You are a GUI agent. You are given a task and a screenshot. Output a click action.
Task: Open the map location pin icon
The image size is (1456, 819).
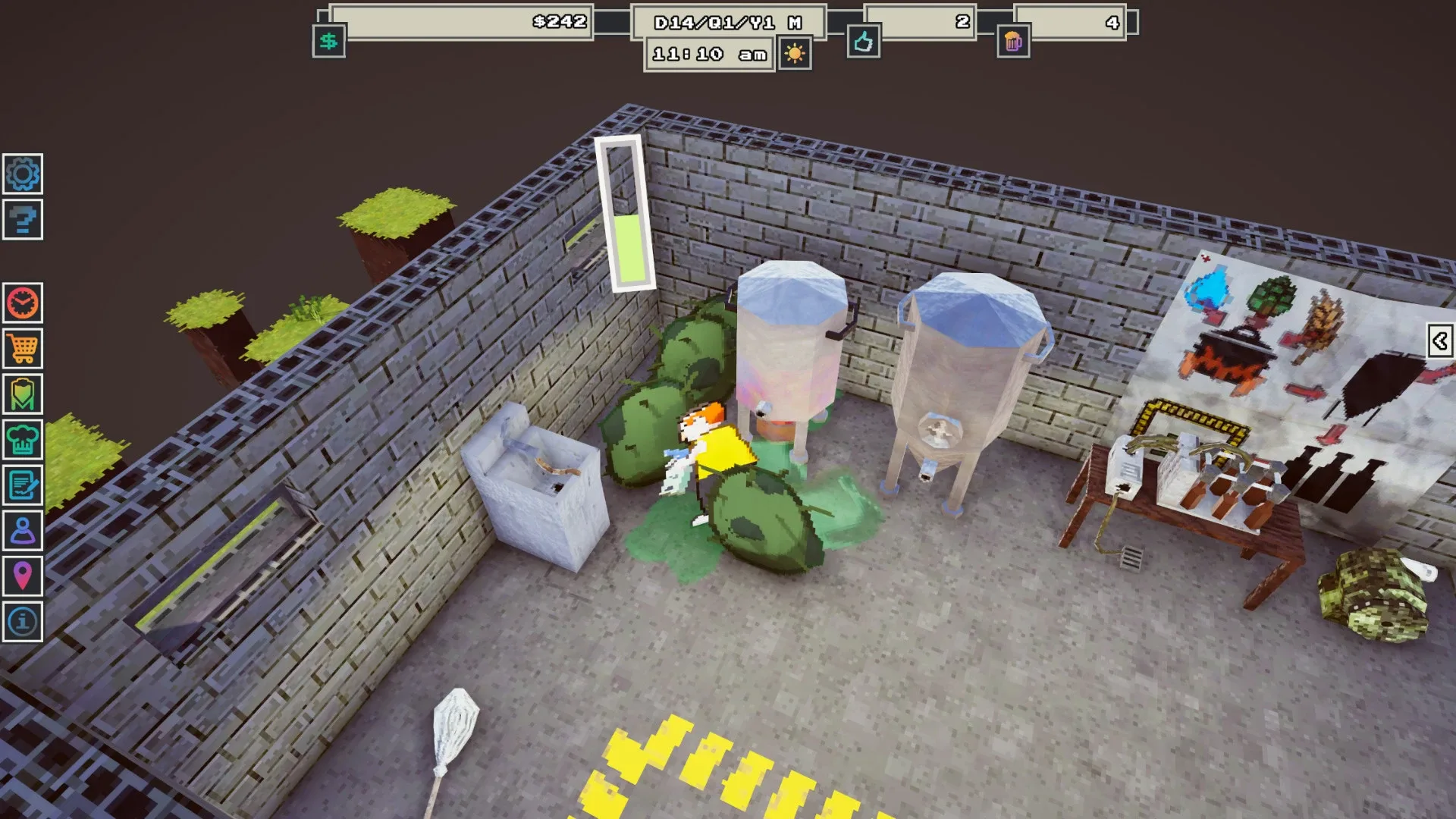23,576
